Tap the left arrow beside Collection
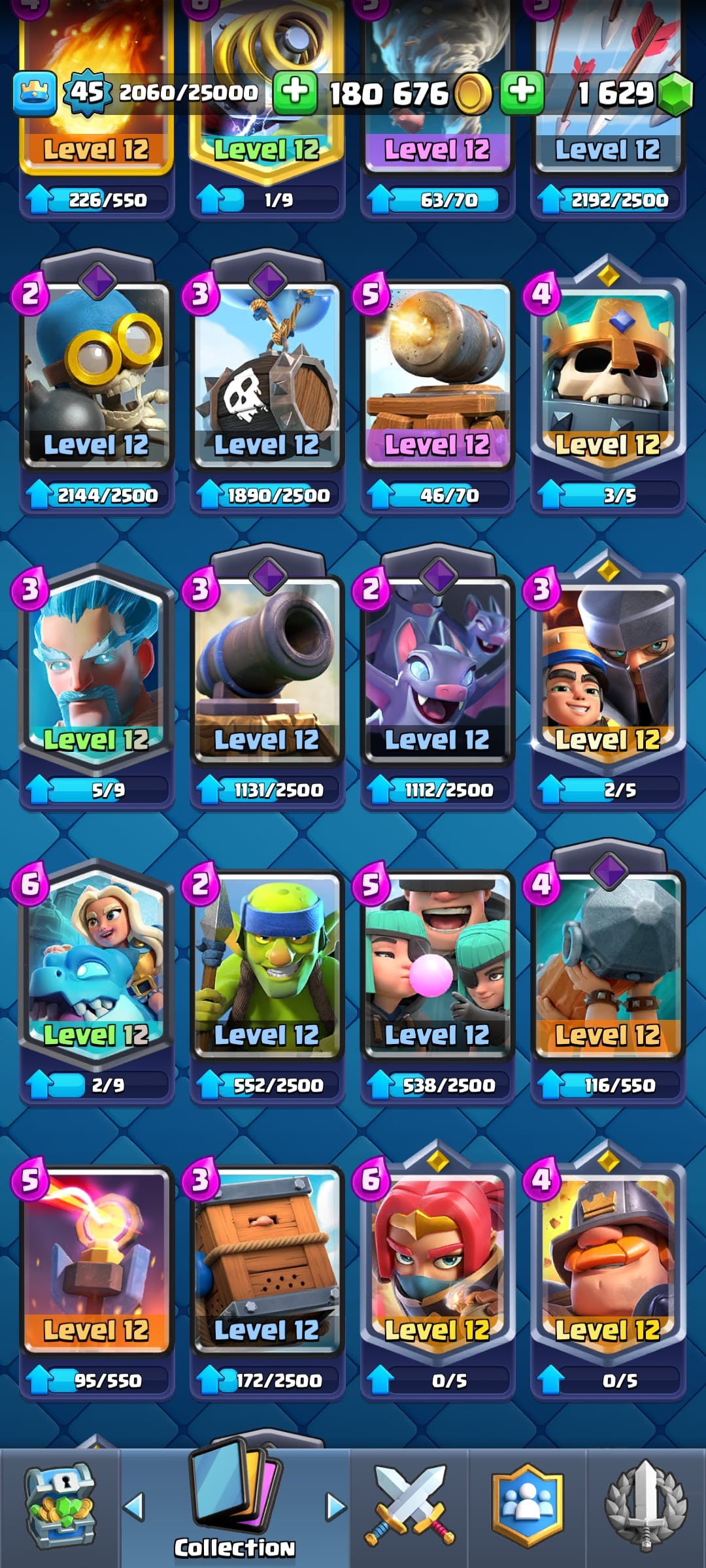706x1568 pixels. [x=134, y=1507]
